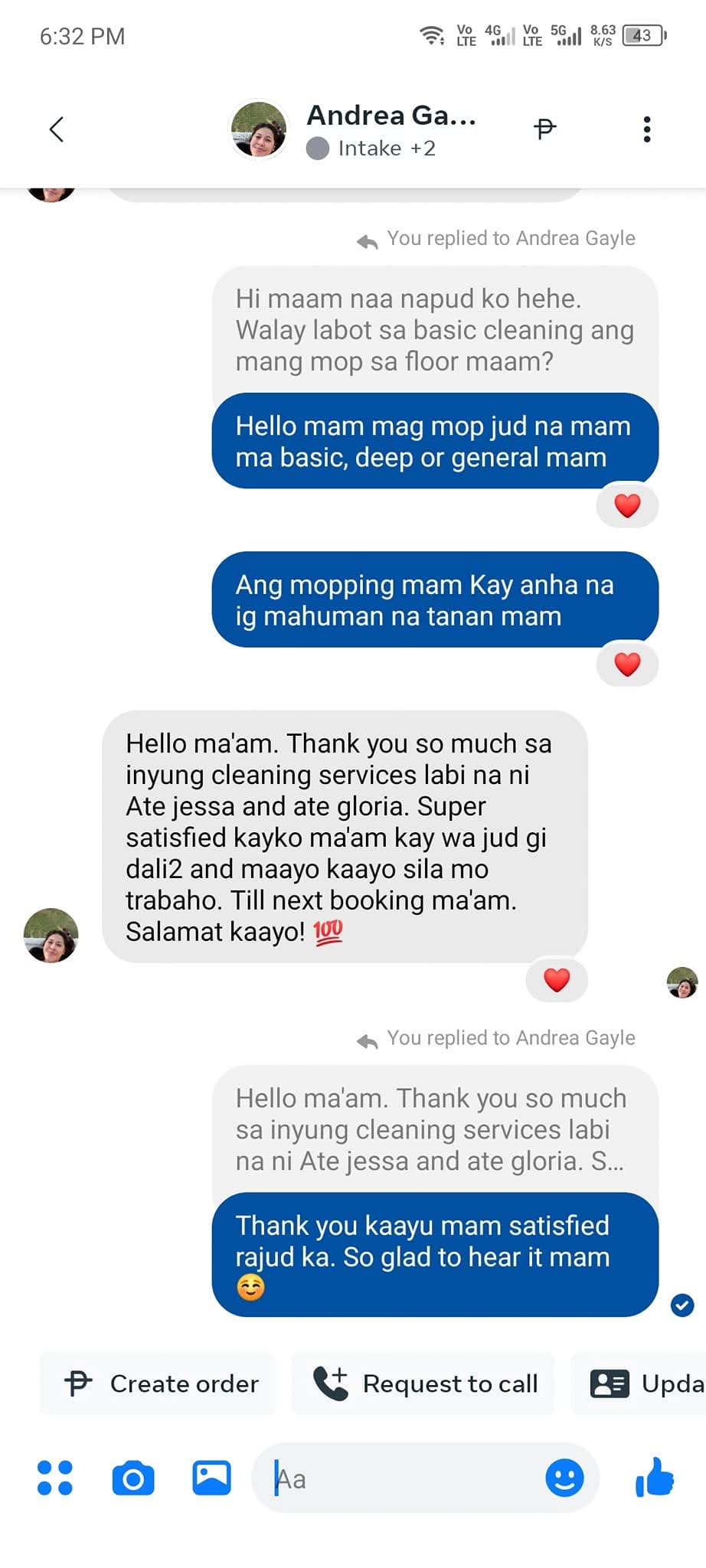The image size is (706, 1568).
Task: Open the photo gallery picker
Action: tap(211, 1478)
